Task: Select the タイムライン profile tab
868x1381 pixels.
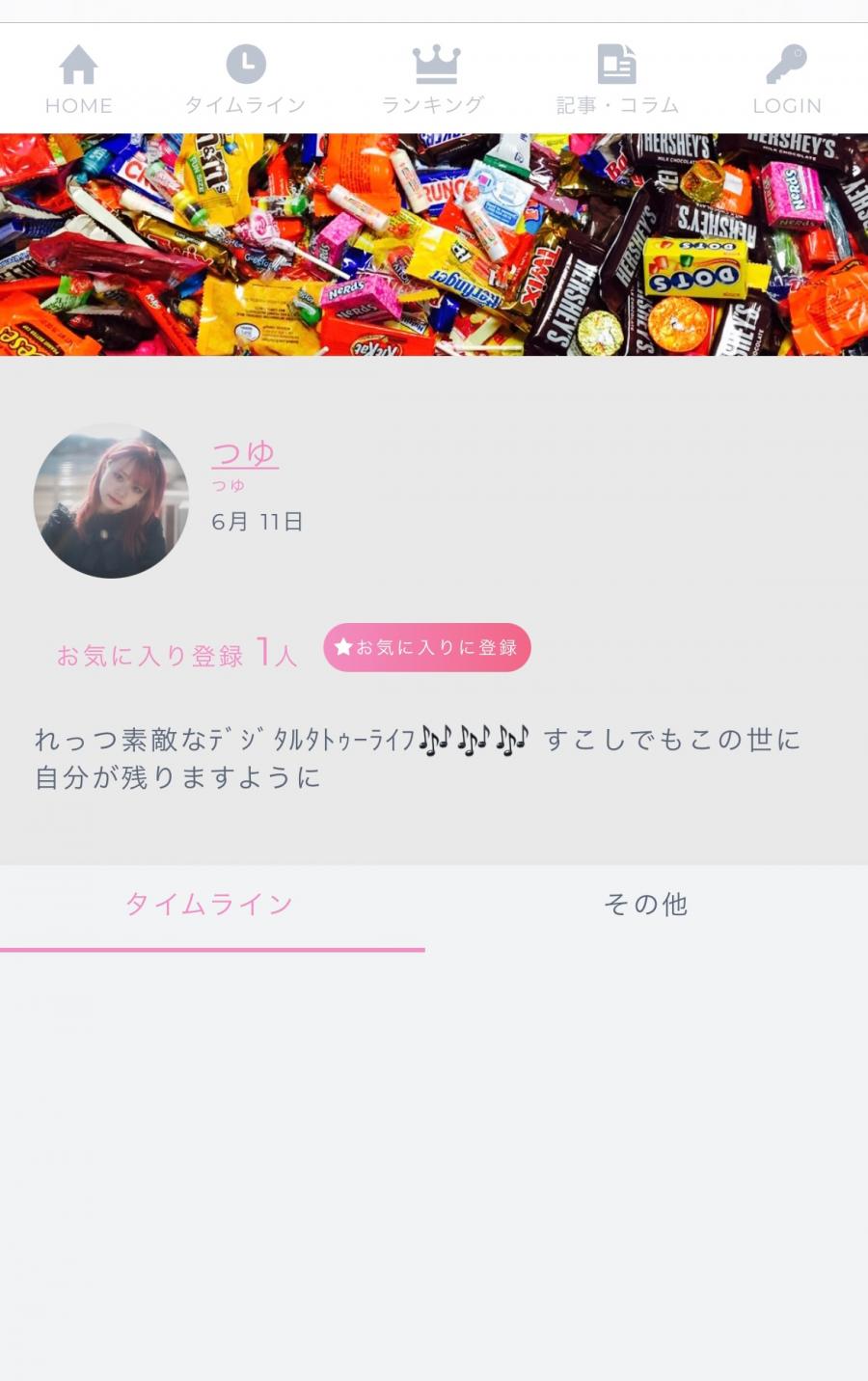Action: (209, 905)
